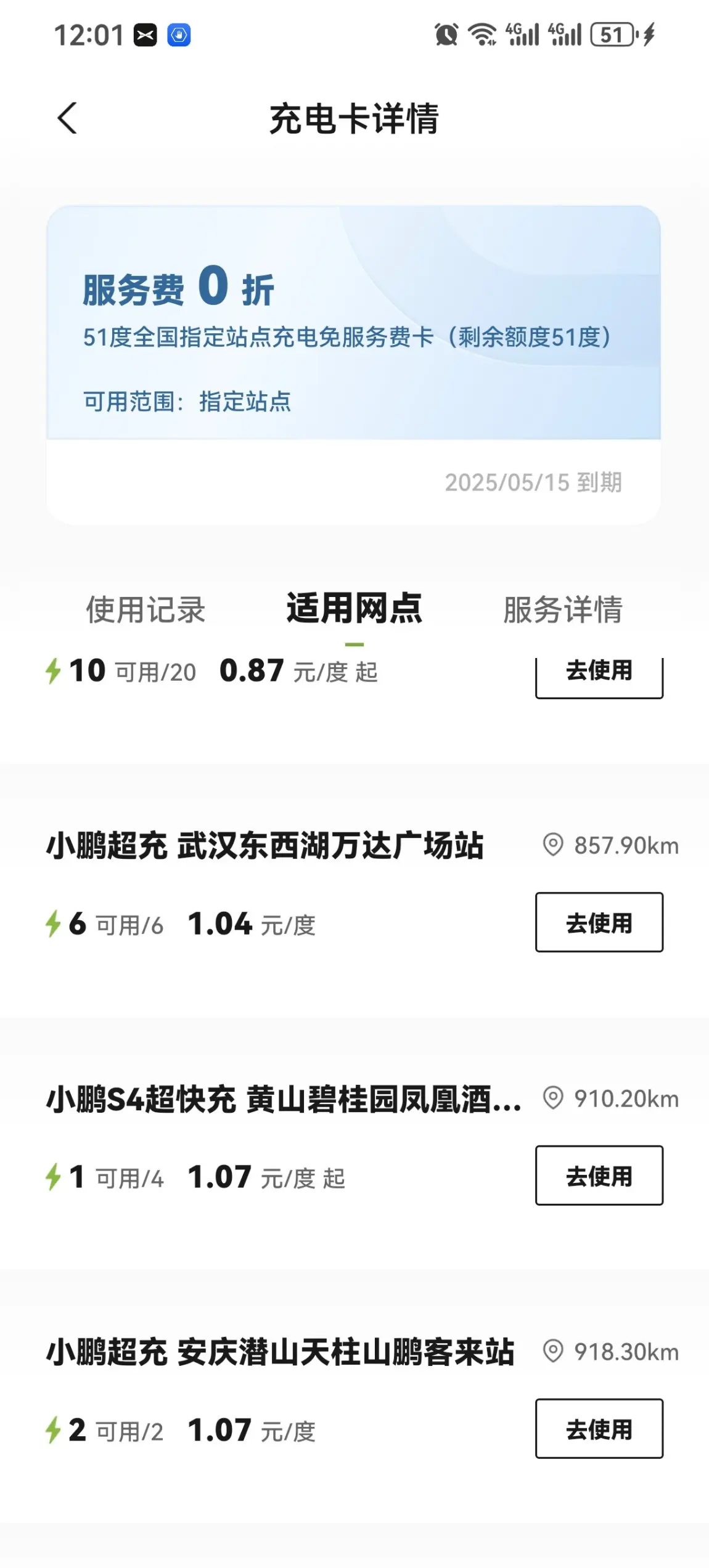Viewport: 709px width, 1568px height.
Task: Tap 去使用 for 安庆潜山天柱山鹏客来站
Action: point(599,1429)
